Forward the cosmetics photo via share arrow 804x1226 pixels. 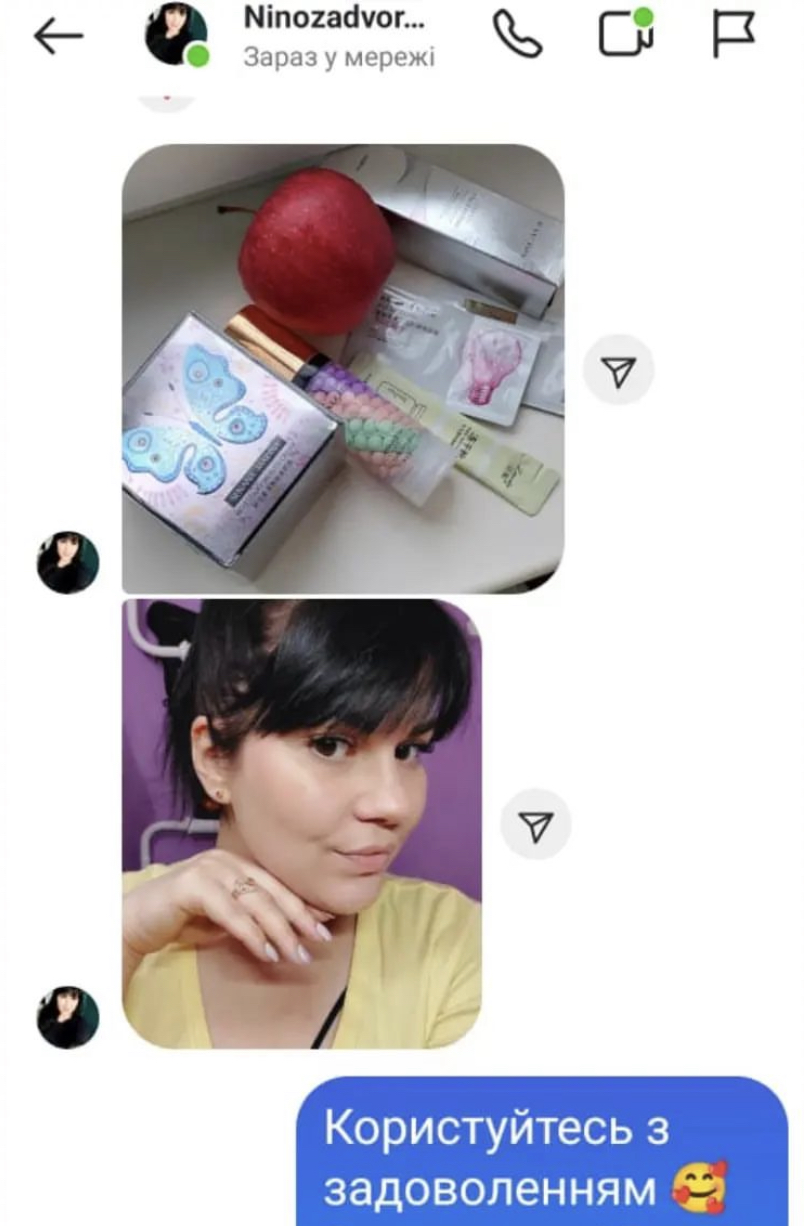(x=619, y=370)
